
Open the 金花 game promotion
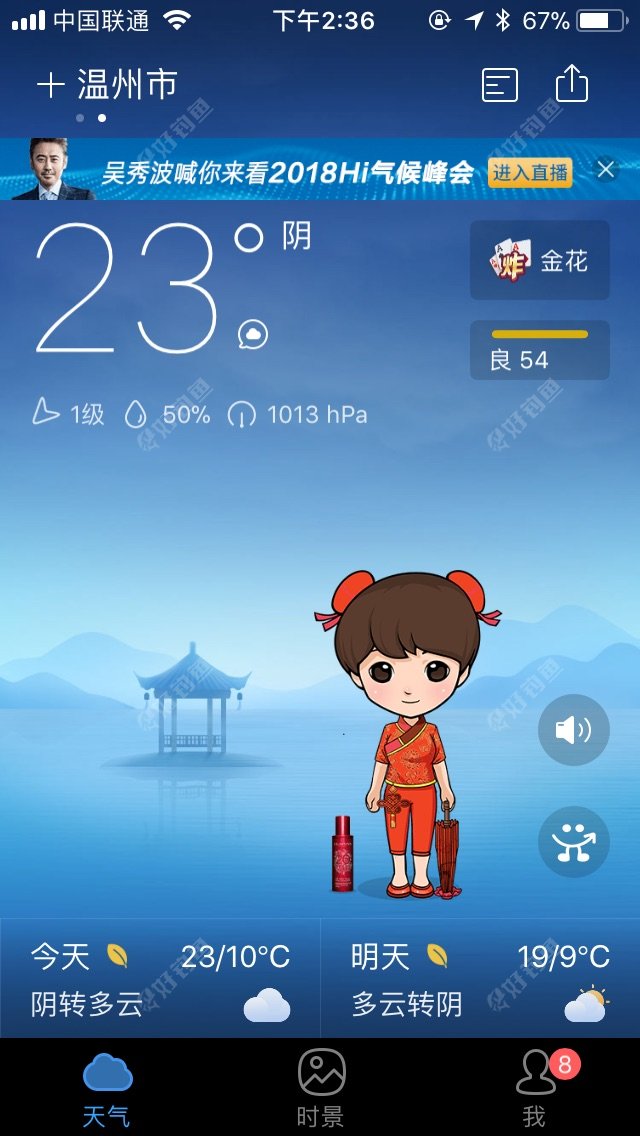(x=539, y=261)
